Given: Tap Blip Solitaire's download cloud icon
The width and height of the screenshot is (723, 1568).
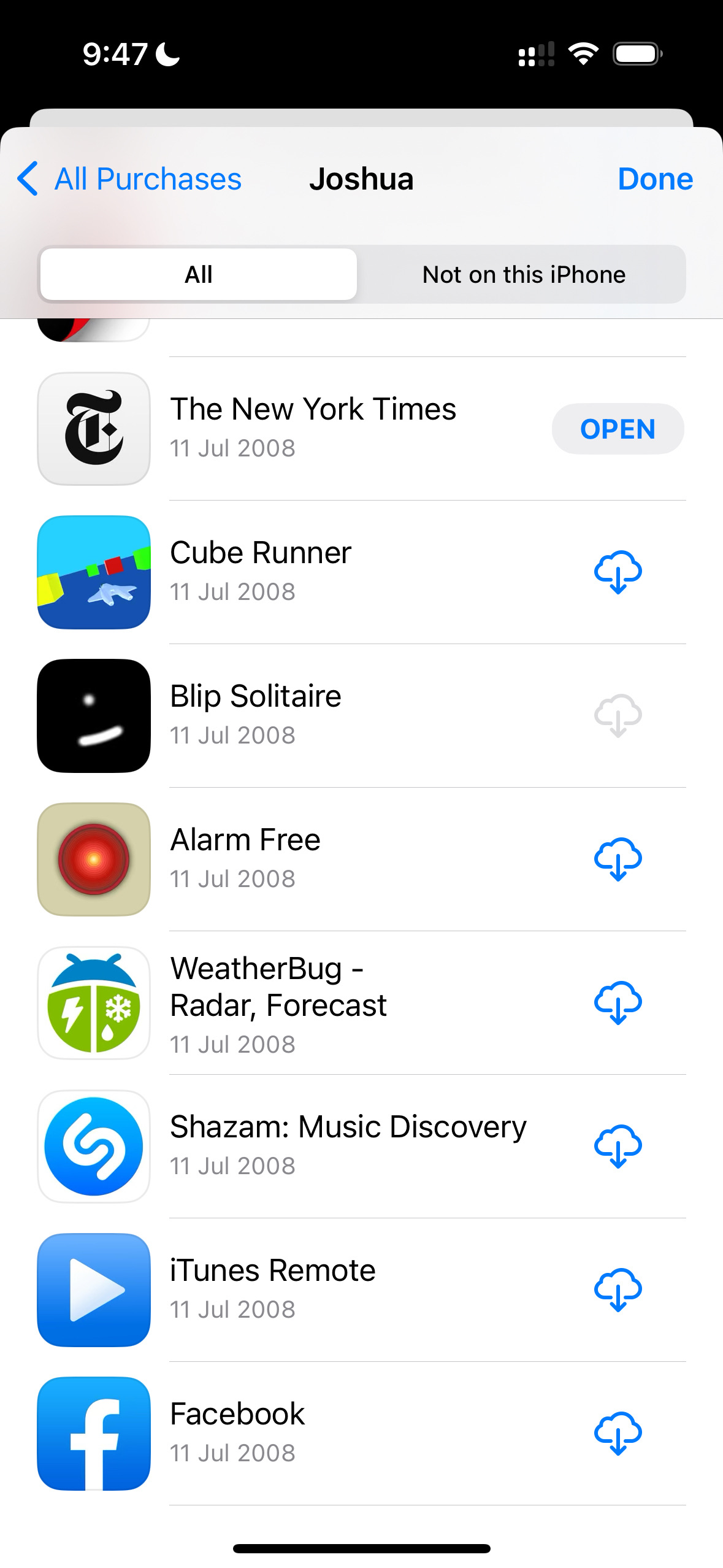Looking at the screenshot, I should (618, 715).
